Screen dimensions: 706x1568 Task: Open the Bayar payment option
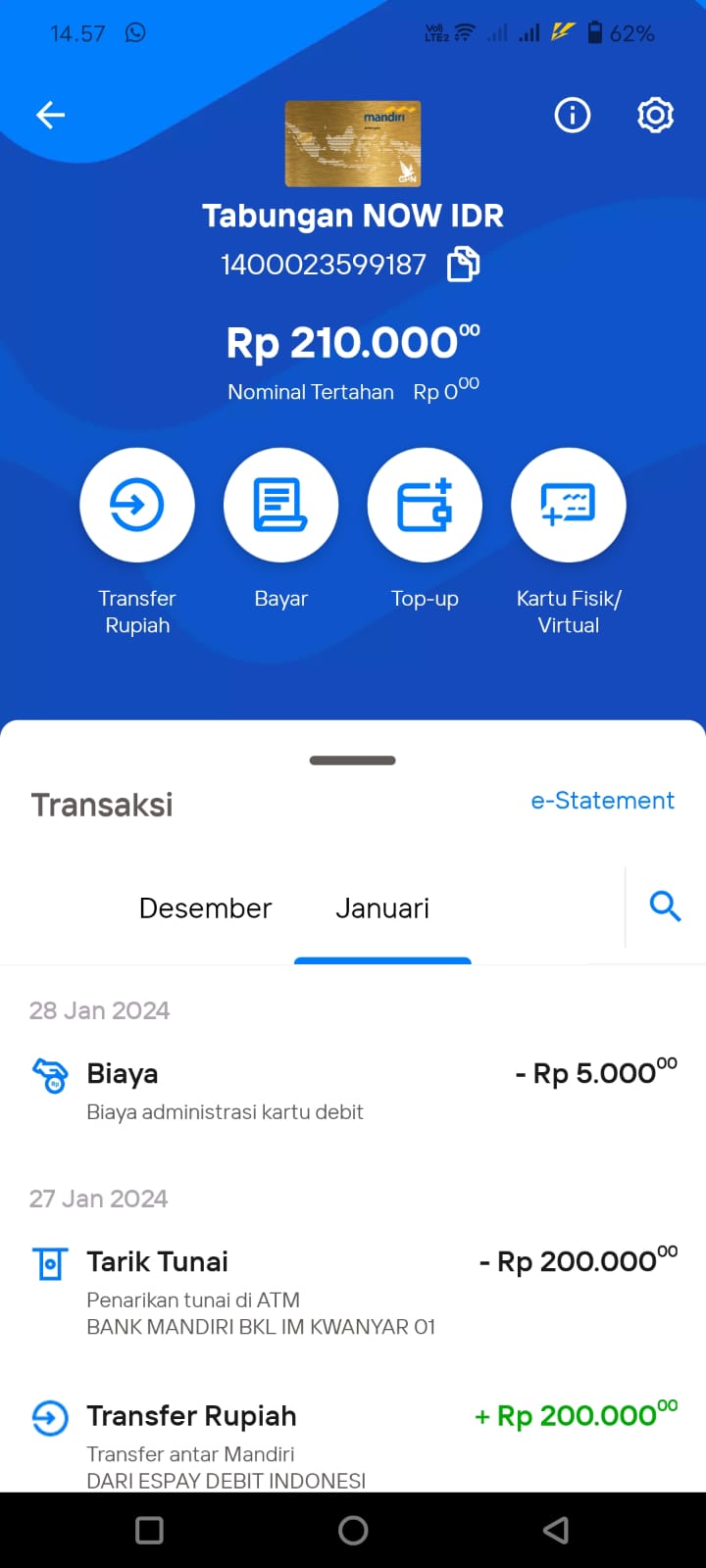[281, 505]
